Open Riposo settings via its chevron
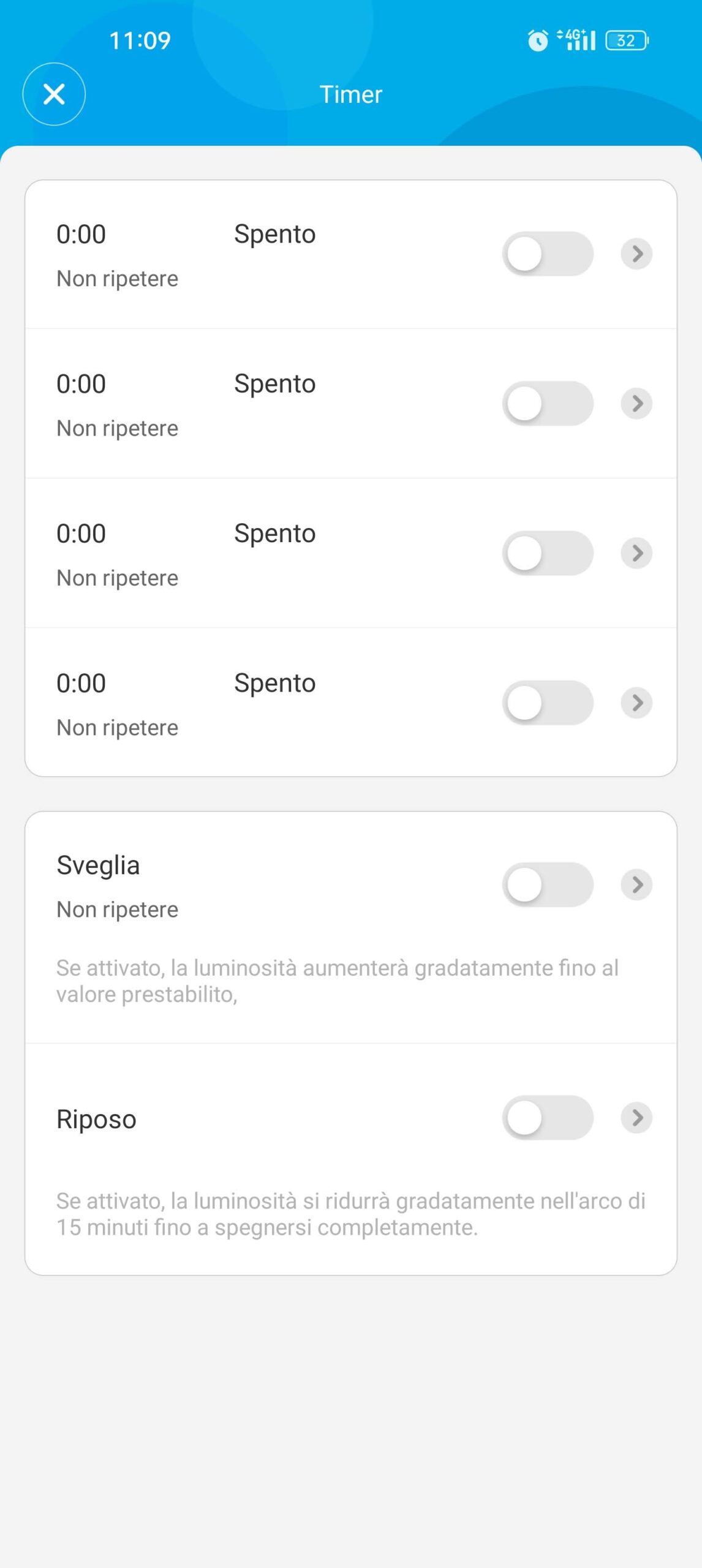 (636, 1118)
